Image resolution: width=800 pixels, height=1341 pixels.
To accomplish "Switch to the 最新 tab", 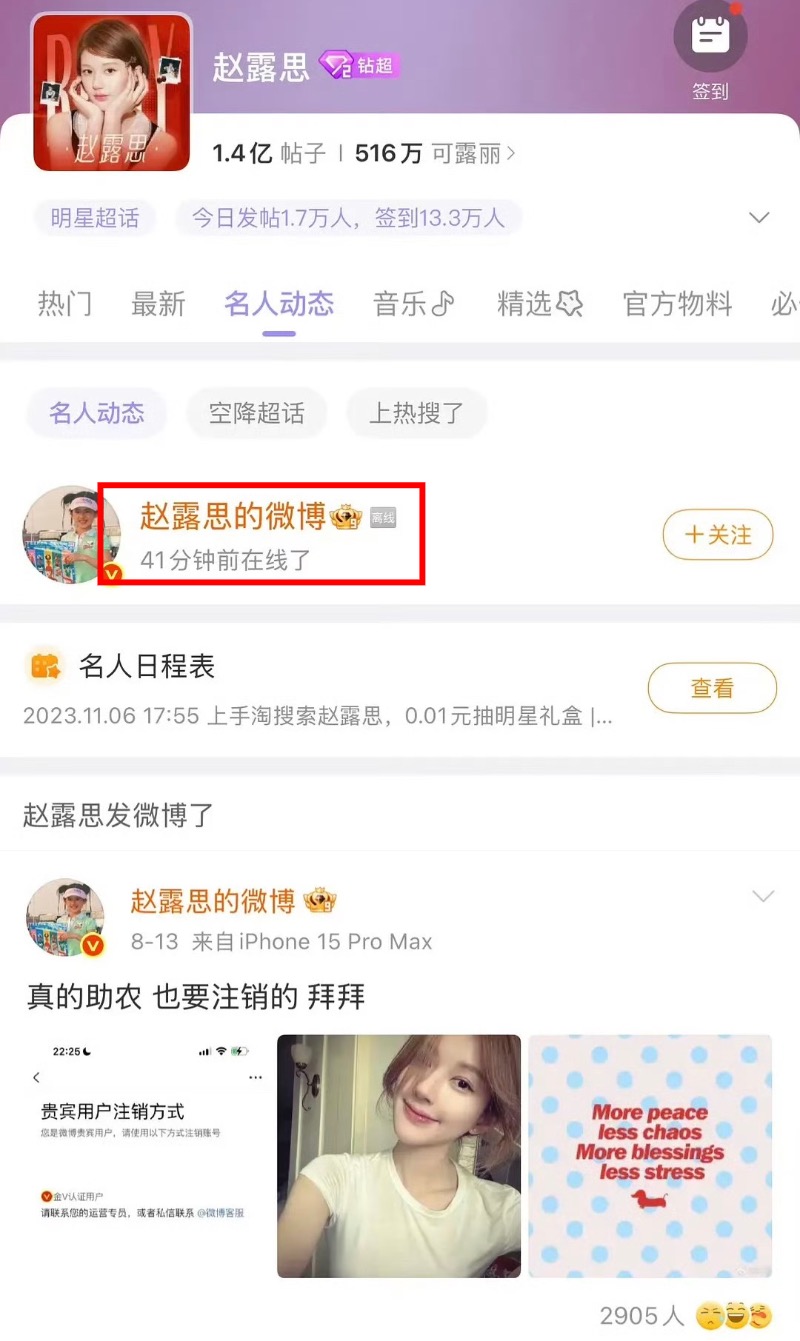I will pyautogui.click(x=158, y=304).
